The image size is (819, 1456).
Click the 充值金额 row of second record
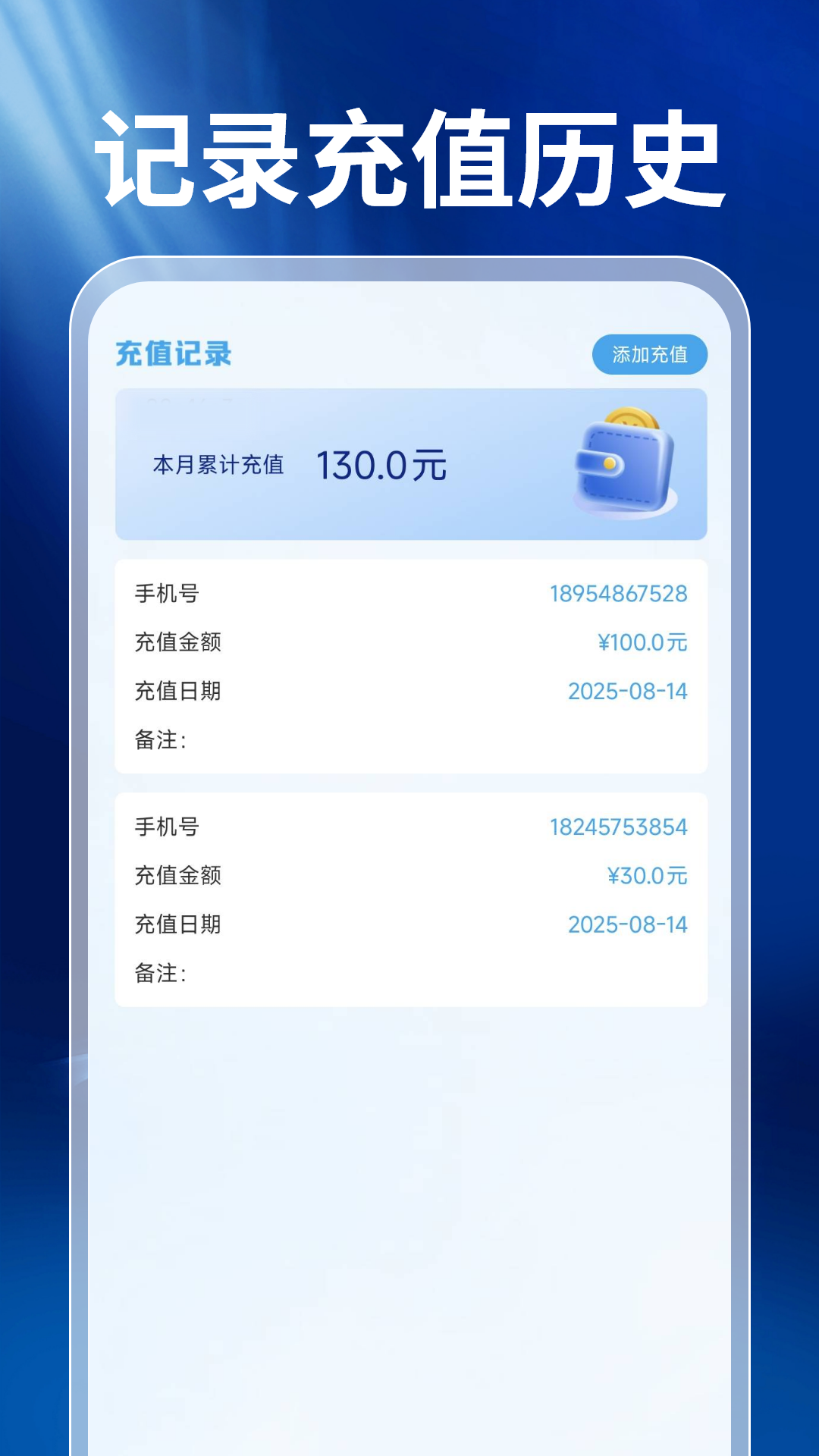[x=409, y=876]
